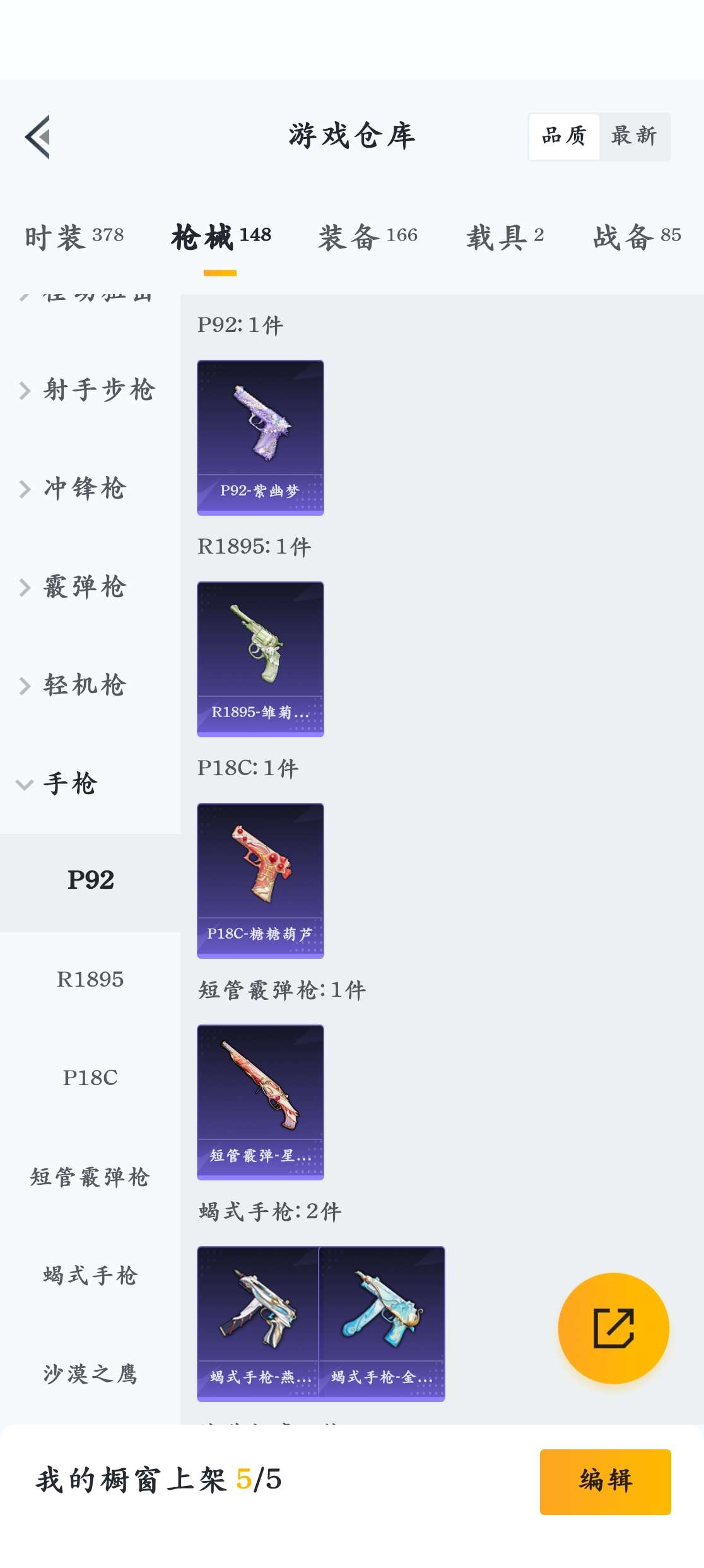Tap the 编辑 button
The image size is (704, 1568).
pos(606,1482)
